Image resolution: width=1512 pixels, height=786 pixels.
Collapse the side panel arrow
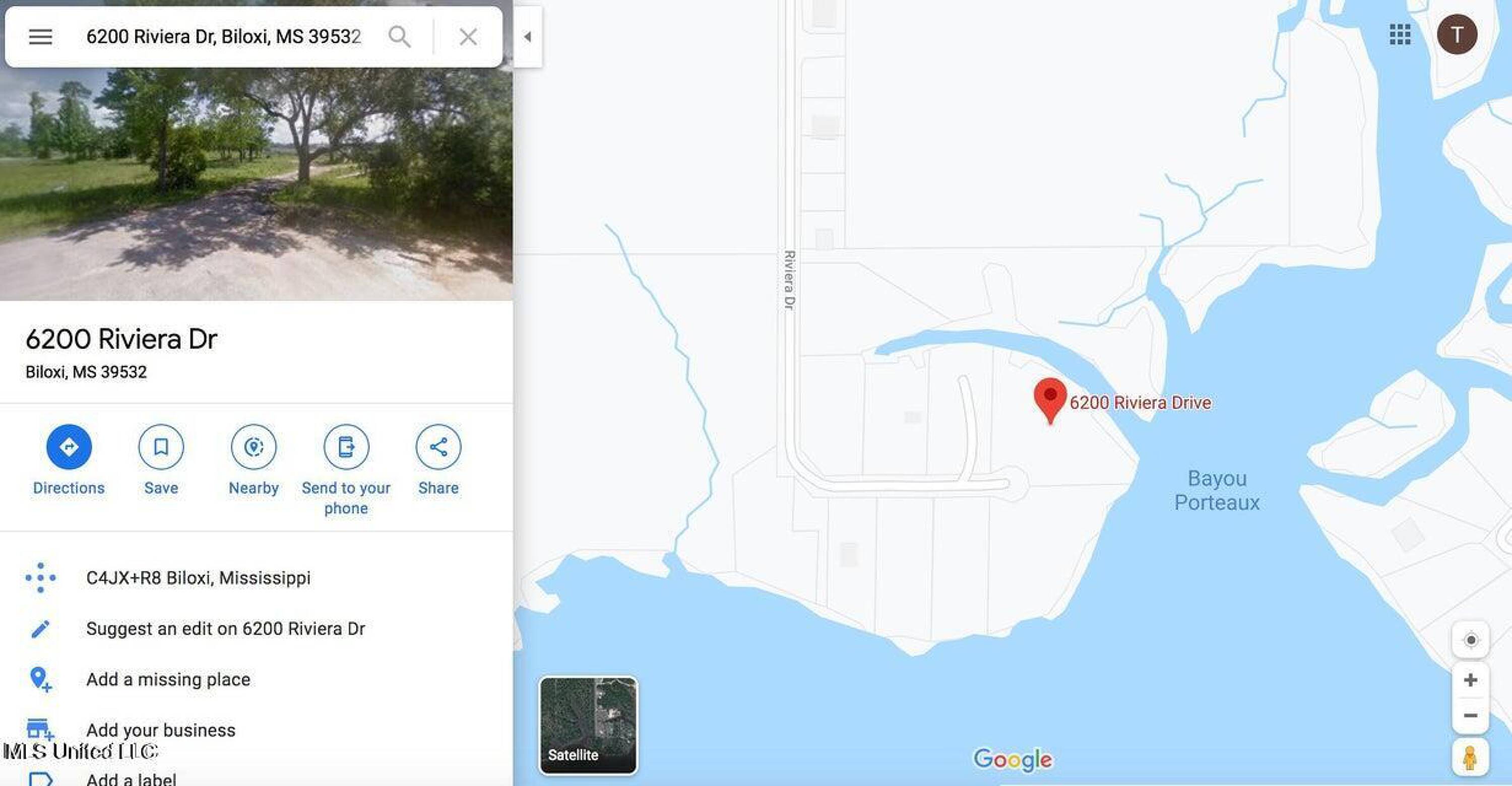coord(528,36)
